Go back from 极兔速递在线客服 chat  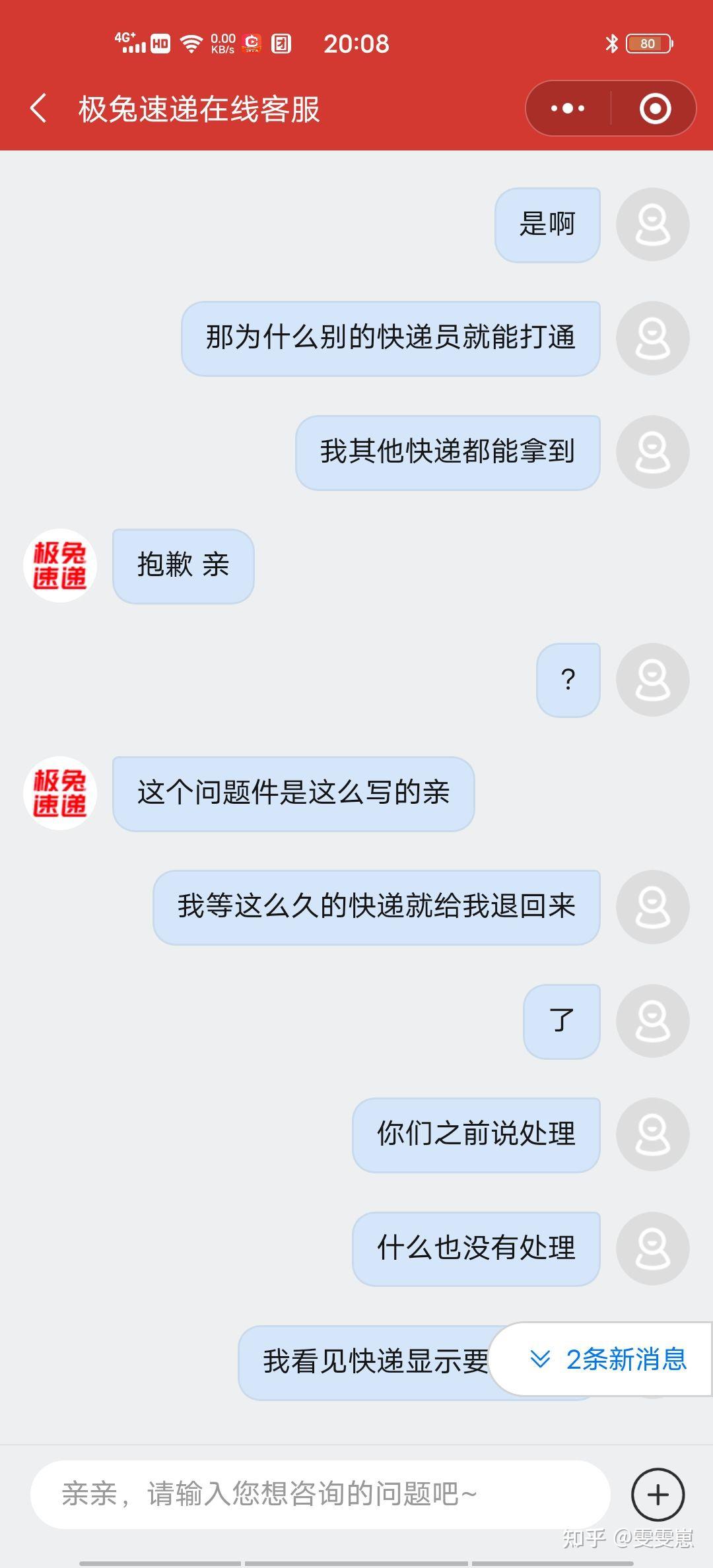click(39, 108)
